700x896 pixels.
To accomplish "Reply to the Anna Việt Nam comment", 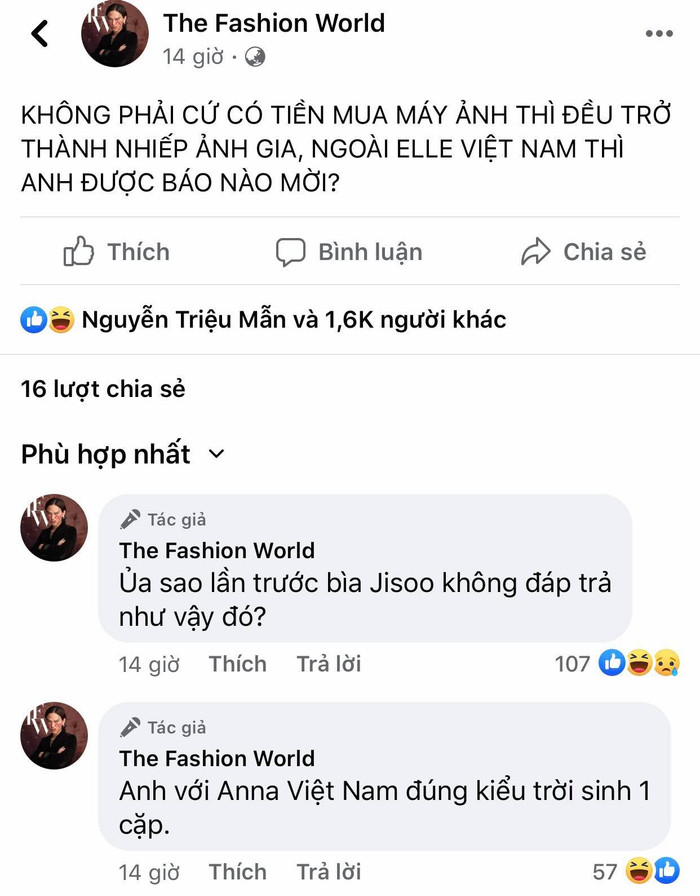I will click(x=328, y=872).
